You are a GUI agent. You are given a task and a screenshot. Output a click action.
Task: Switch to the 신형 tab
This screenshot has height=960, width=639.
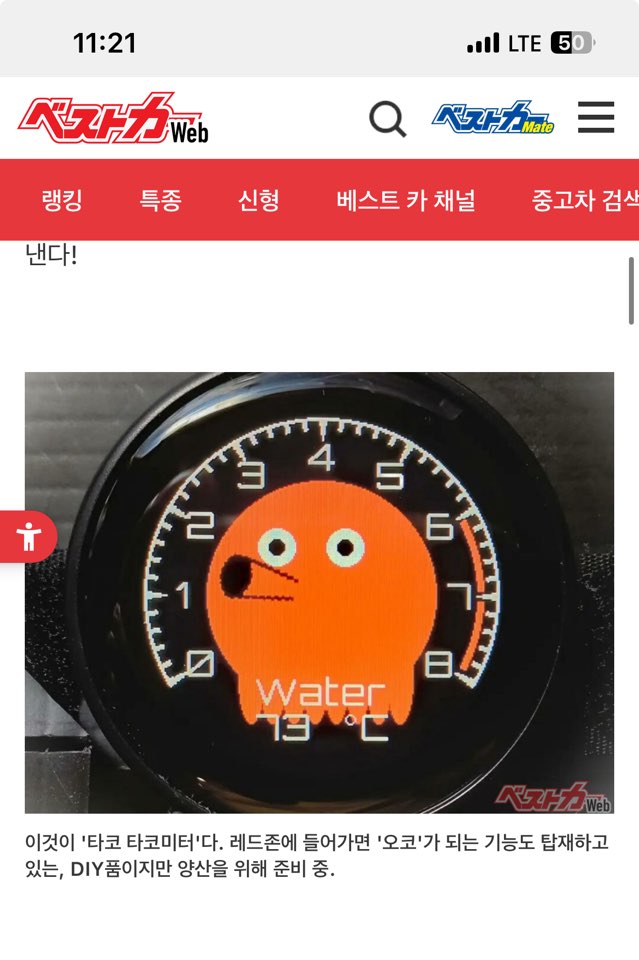click(258, 200)
